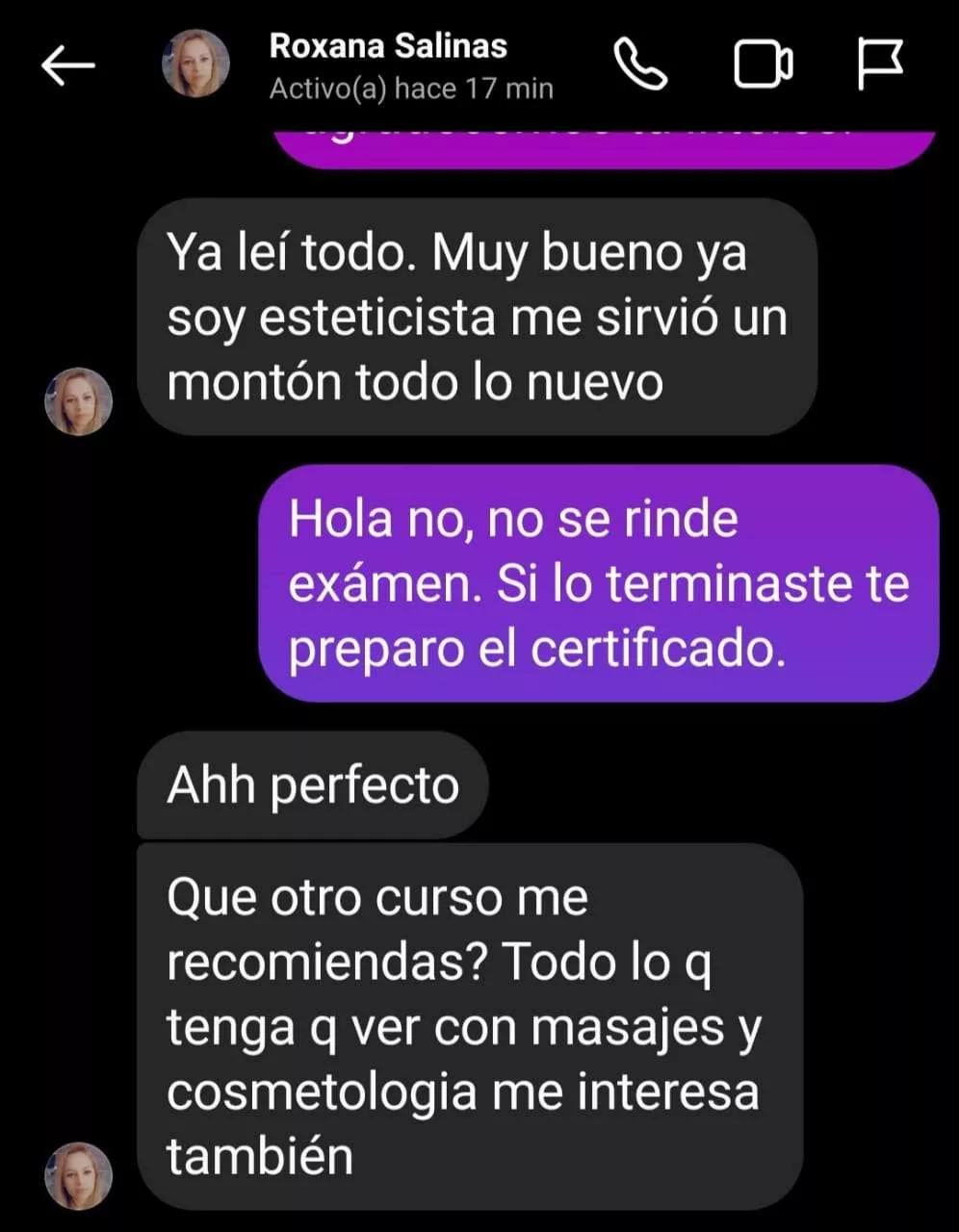Start a video call with Roxana
The width and height of the screenshot is (959, 1232).
(x=763, y=65)
